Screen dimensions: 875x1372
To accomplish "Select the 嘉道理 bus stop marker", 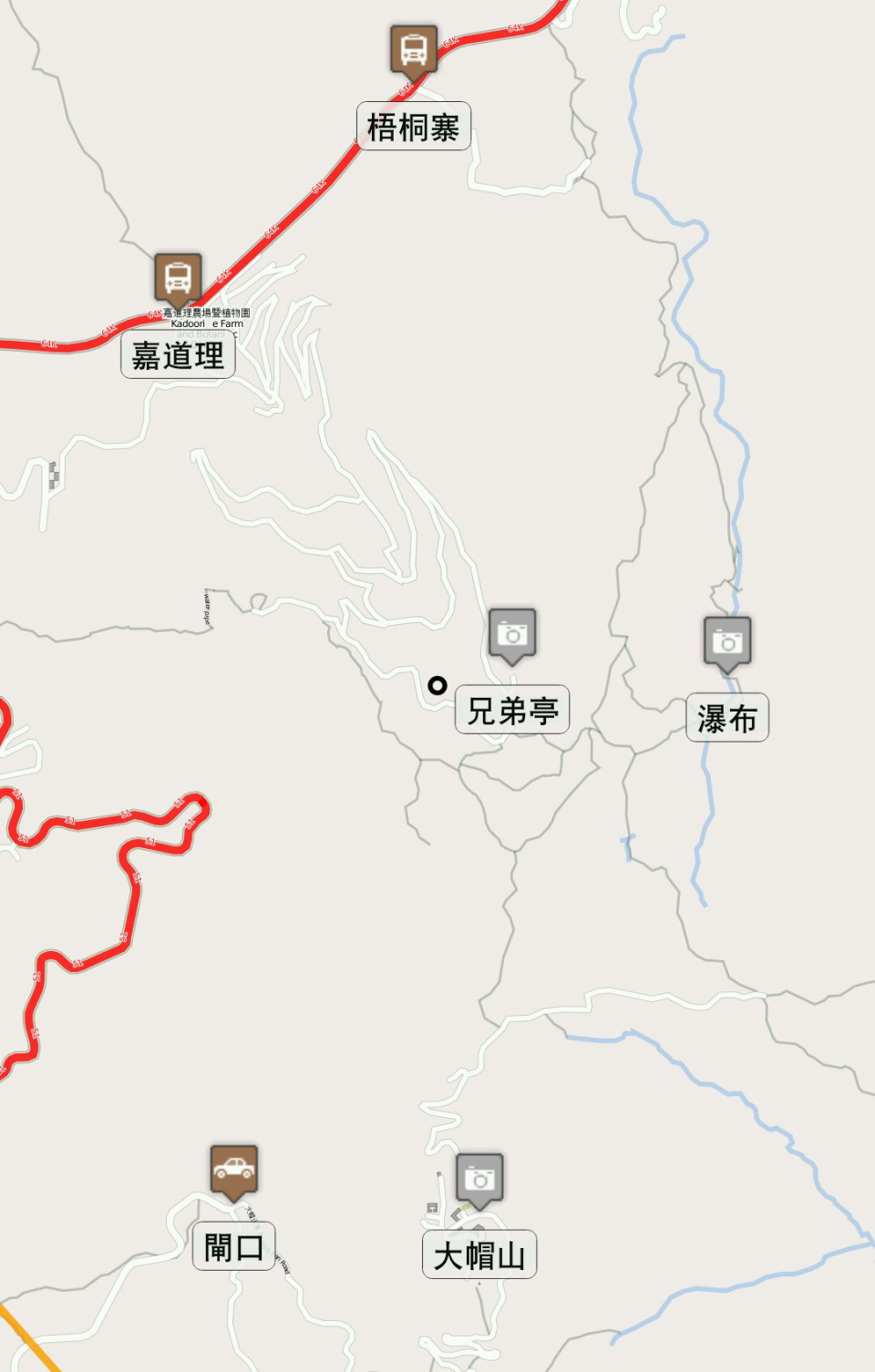I will coord(178,277).
